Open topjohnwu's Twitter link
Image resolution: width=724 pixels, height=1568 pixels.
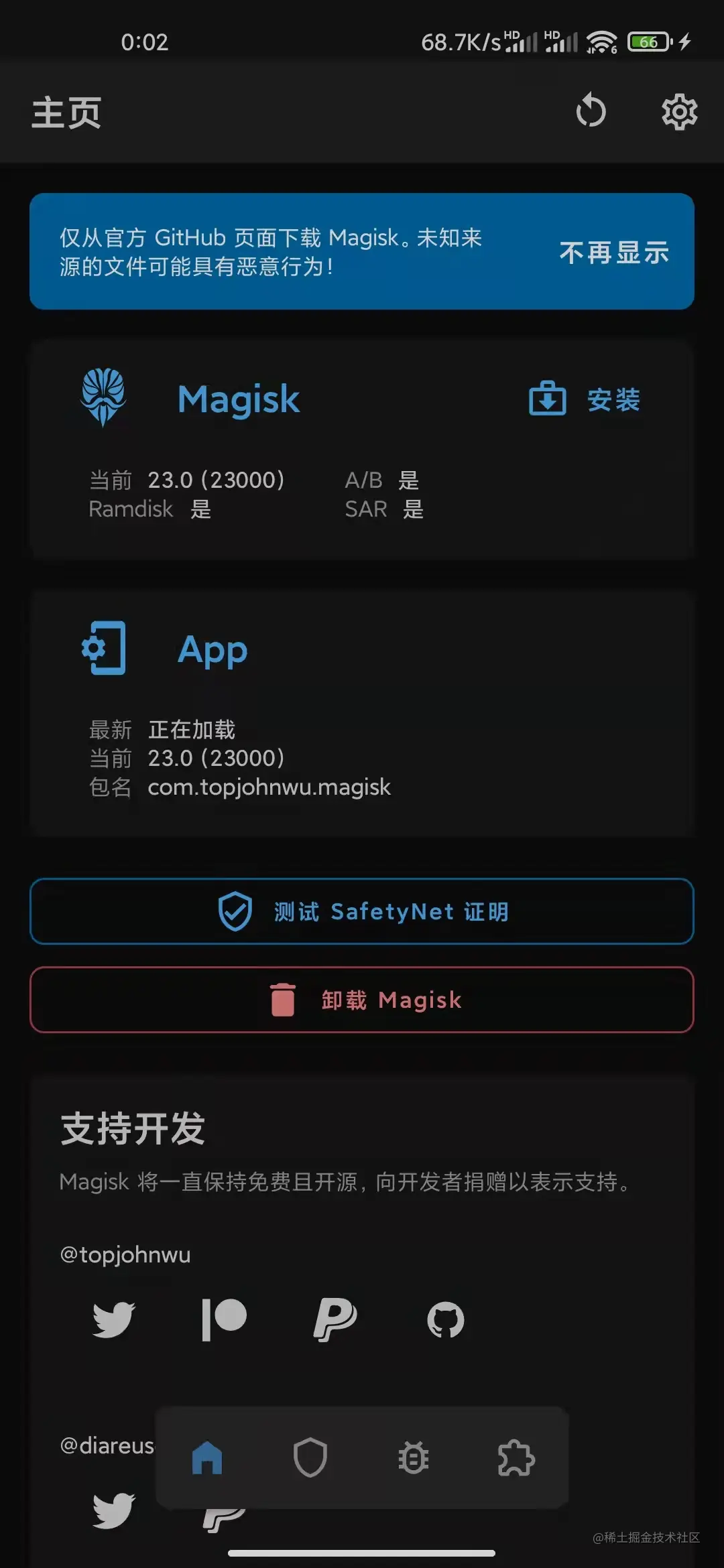tap(113, 1319)
